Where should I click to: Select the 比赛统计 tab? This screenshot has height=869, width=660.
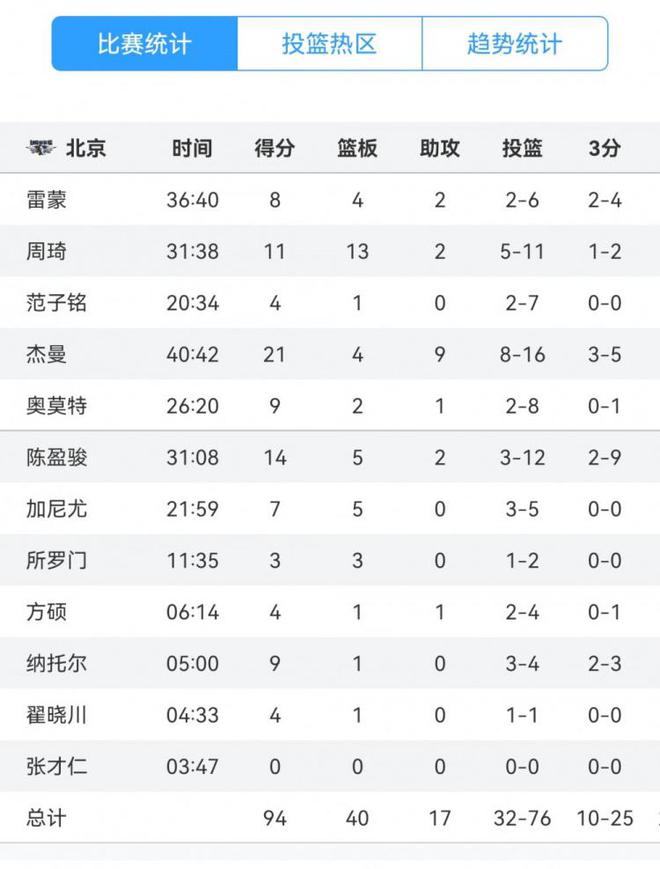145,44
